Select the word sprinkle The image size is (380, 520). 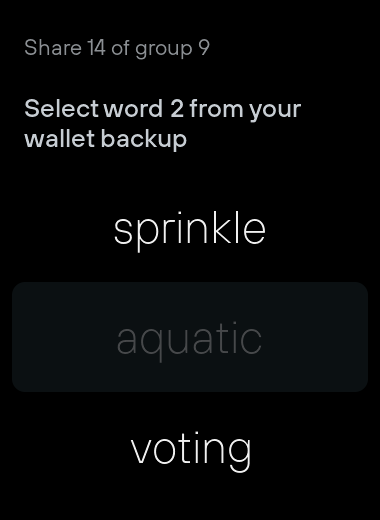coord(190,229)
